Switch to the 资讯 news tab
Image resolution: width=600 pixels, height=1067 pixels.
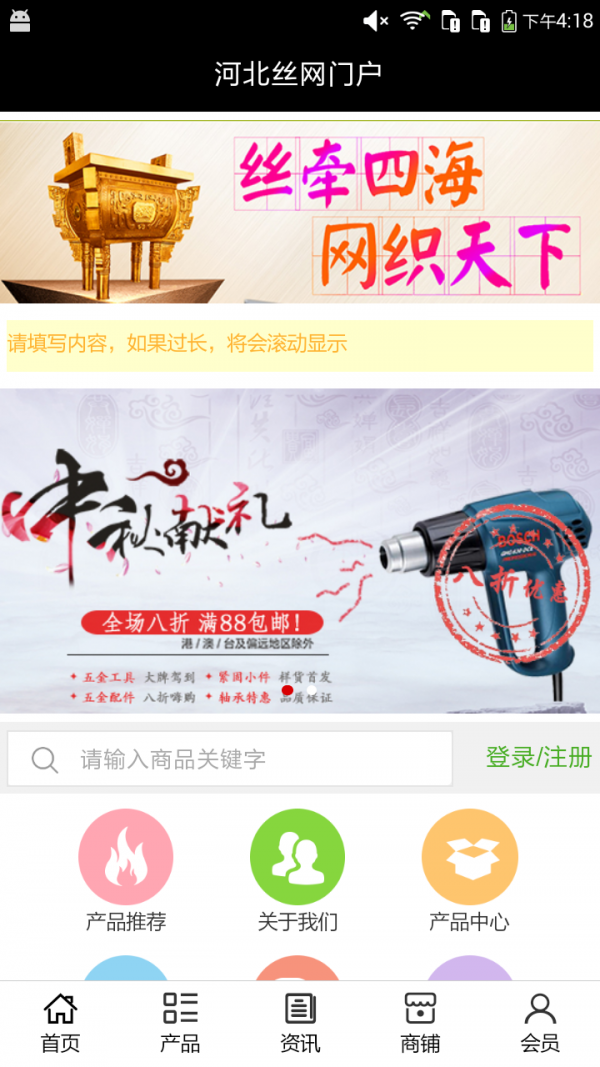coord(300,1023)
